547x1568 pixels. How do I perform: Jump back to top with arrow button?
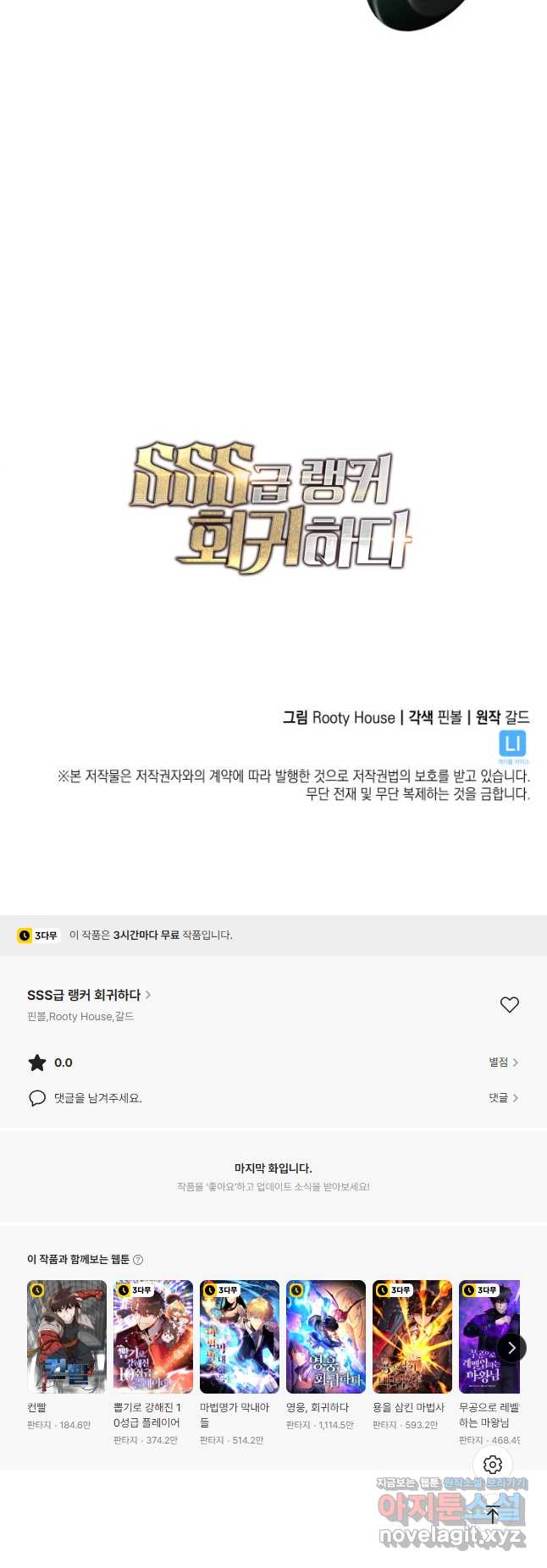point(493,1516)
